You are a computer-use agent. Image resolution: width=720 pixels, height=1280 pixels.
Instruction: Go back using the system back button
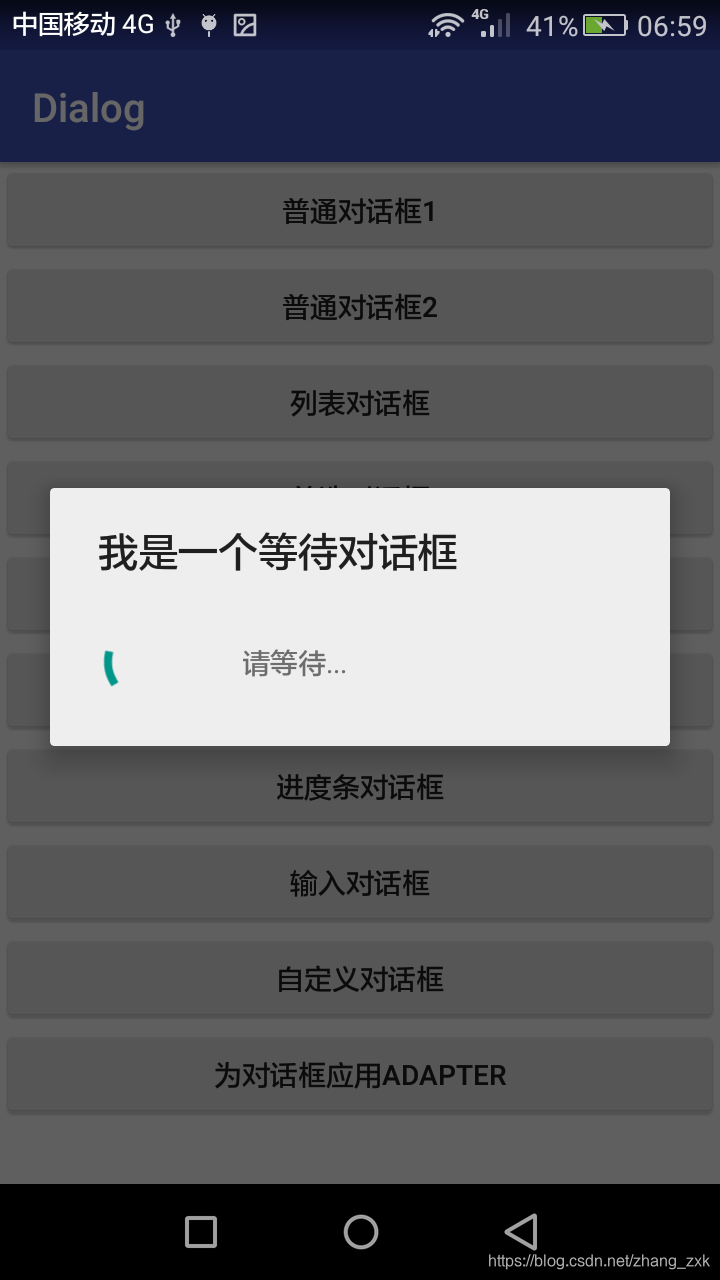click(x=521, y=1232)
